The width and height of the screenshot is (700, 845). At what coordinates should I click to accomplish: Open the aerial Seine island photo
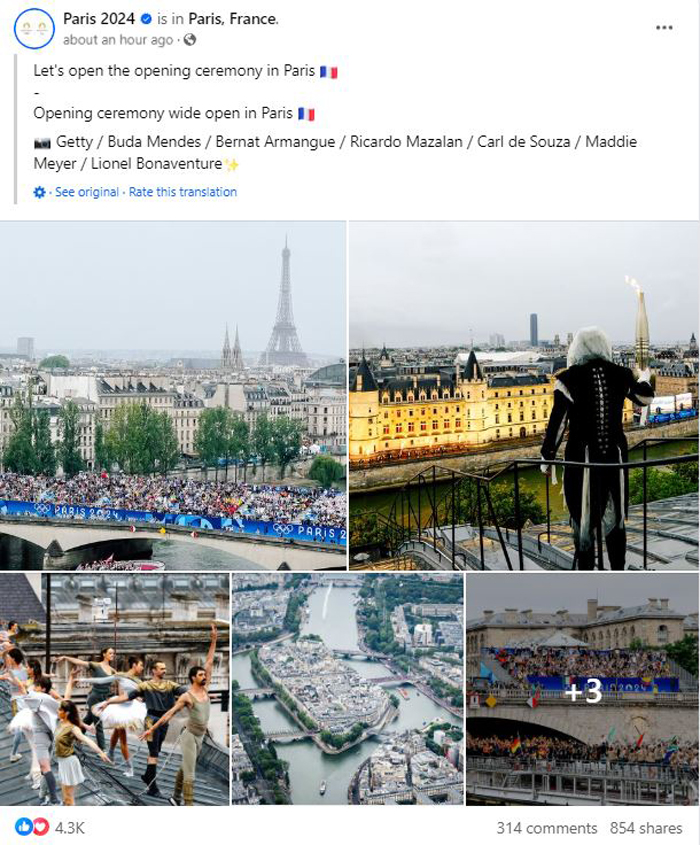(347, 688)
